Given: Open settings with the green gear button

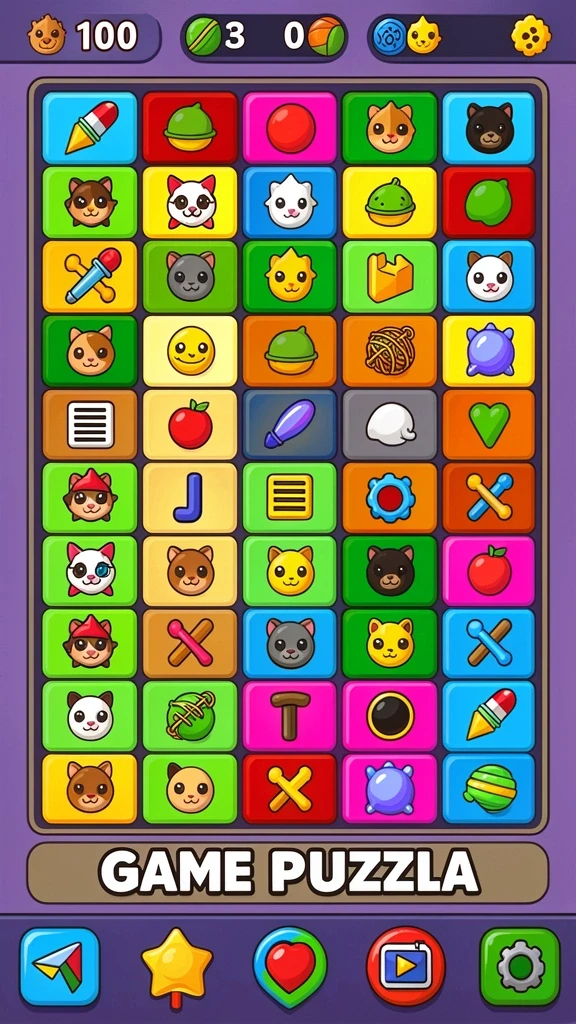Looking at the screenshot, I should (x=520, y=967).
